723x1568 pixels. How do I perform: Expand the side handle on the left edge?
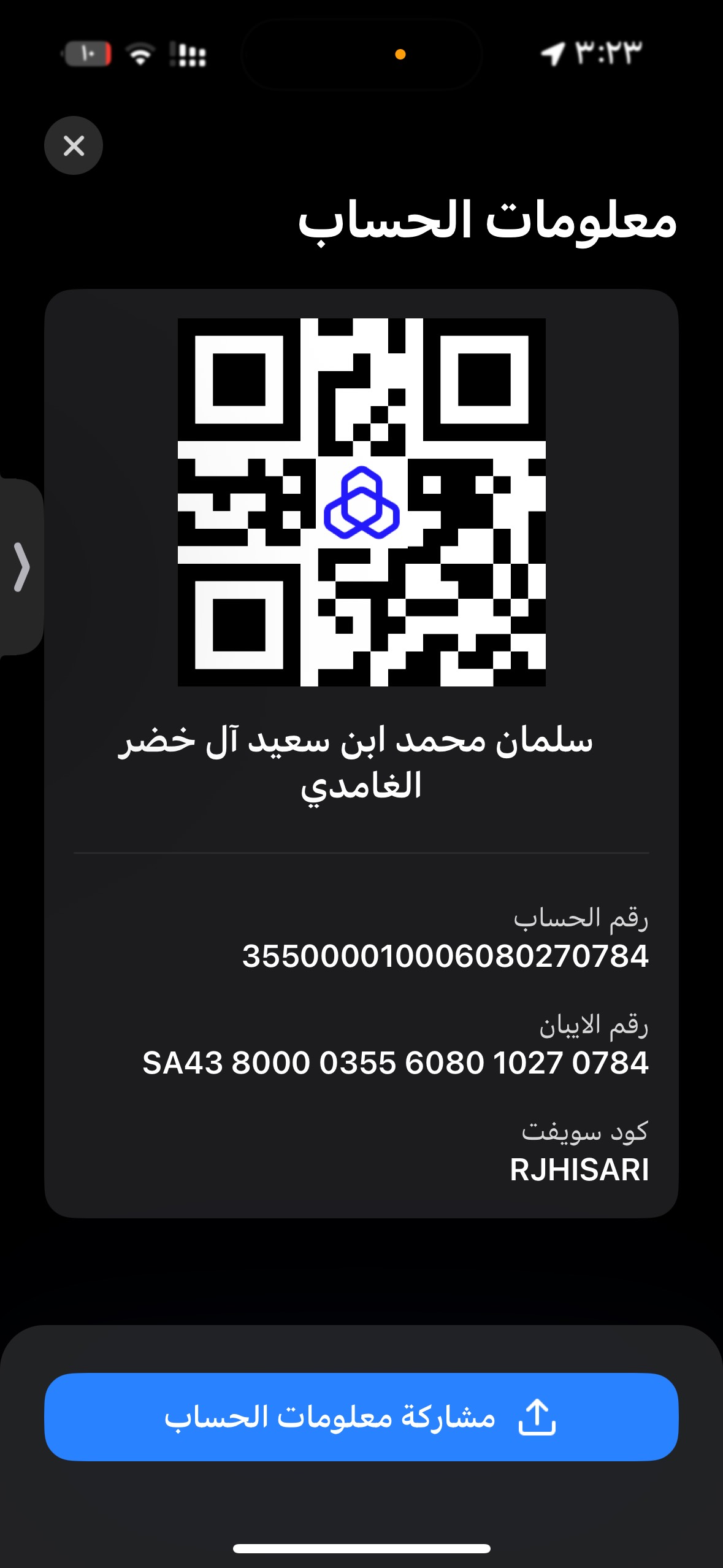[21, 566]
